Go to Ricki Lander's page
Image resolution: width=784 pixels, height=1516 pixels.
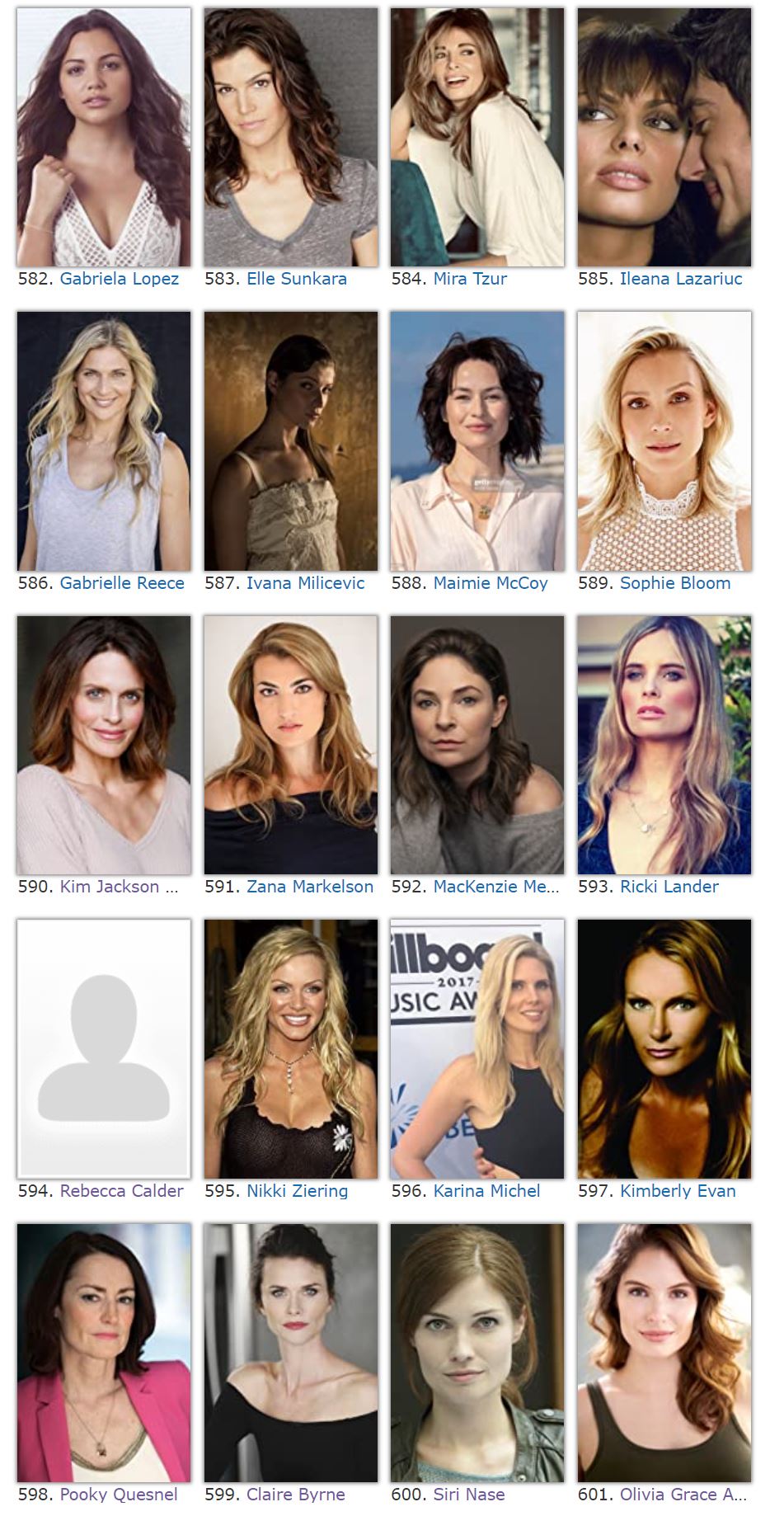(x=669, y=887)
